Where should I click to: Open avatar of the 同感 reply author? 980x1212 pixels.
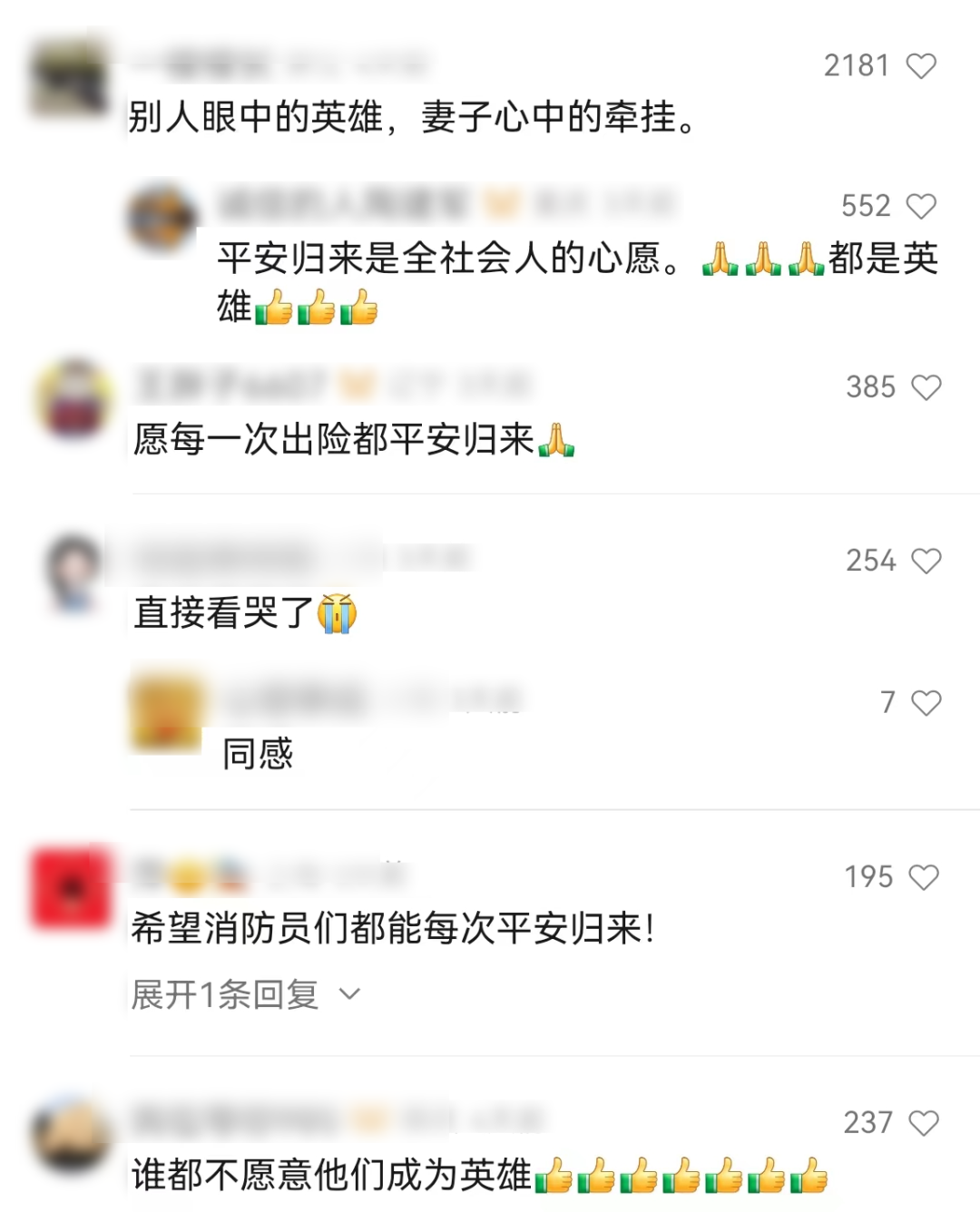pos(166,712)
